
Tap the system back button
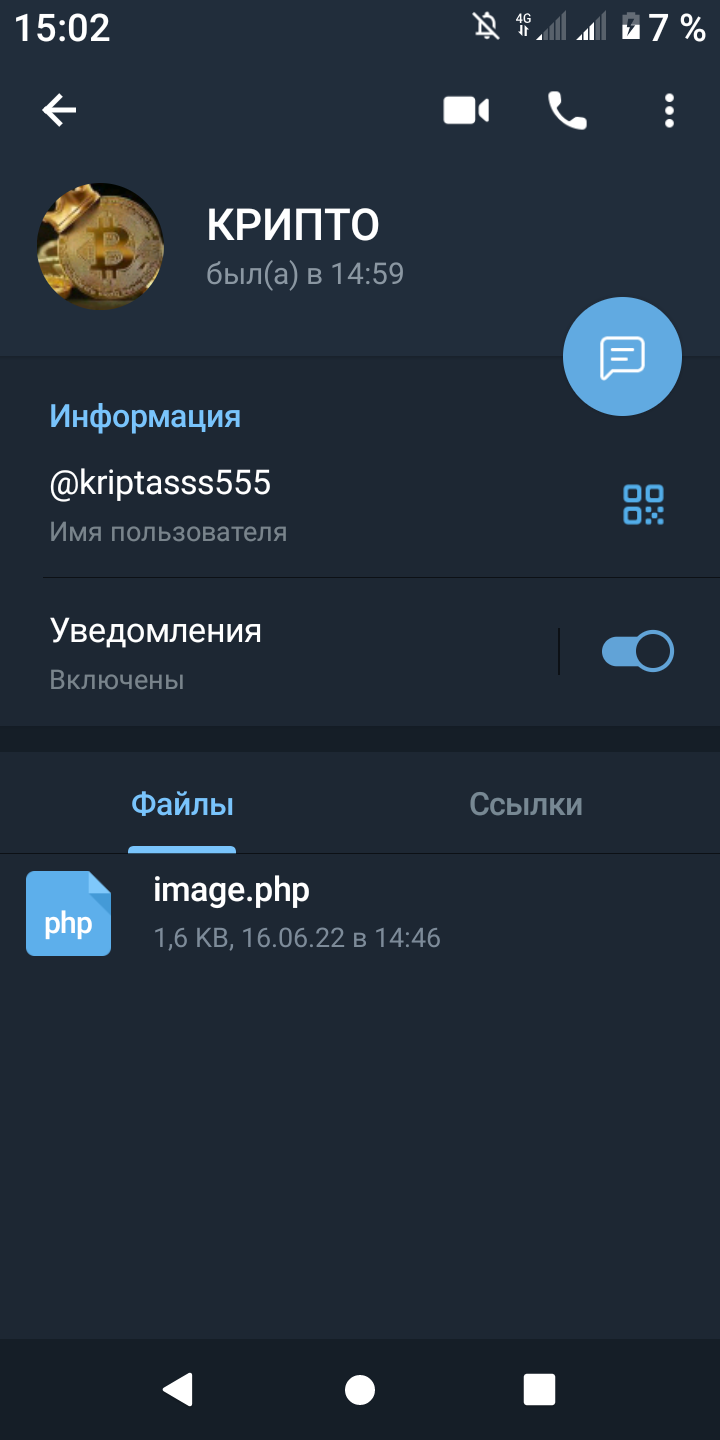point(178,1389)
